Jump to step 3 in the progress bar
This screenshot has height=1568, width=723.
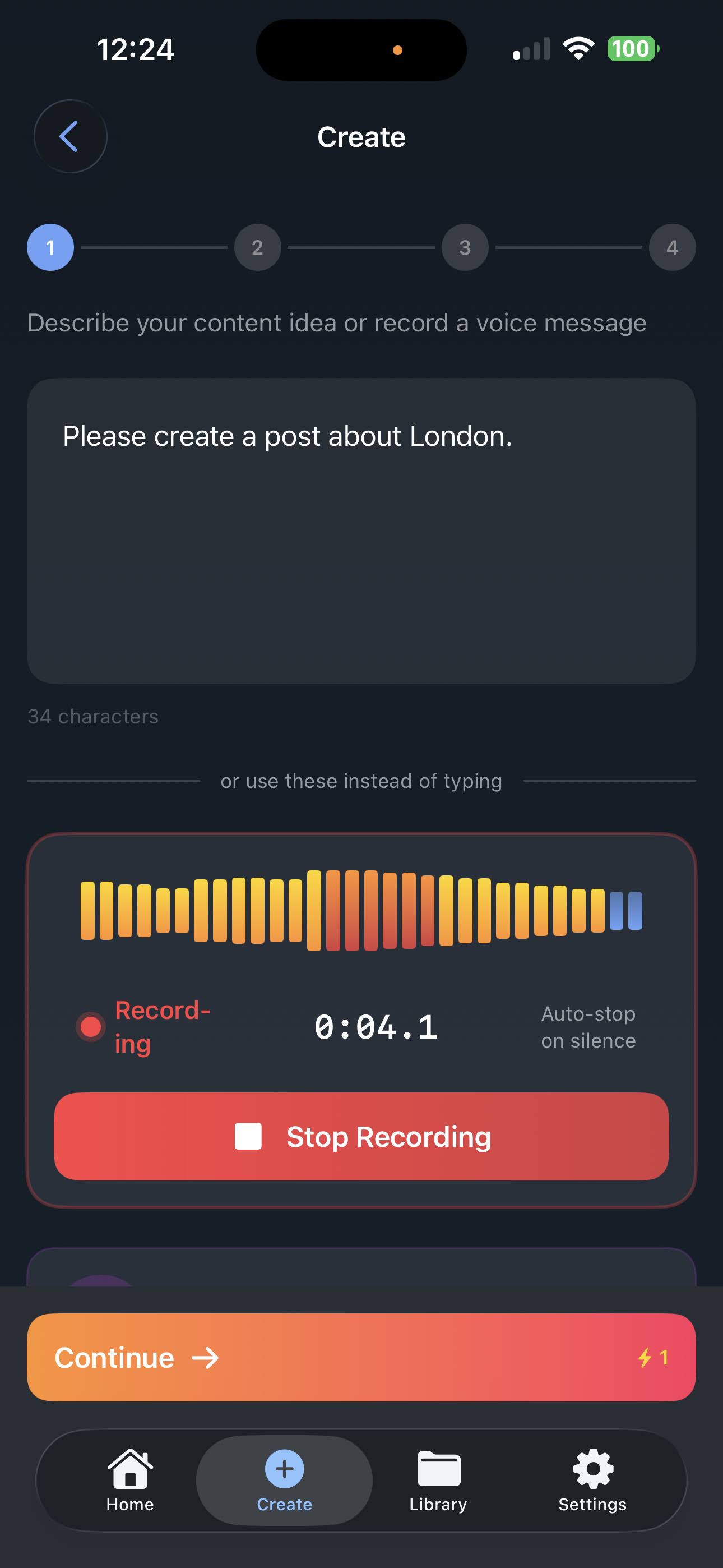coord(465,247)
